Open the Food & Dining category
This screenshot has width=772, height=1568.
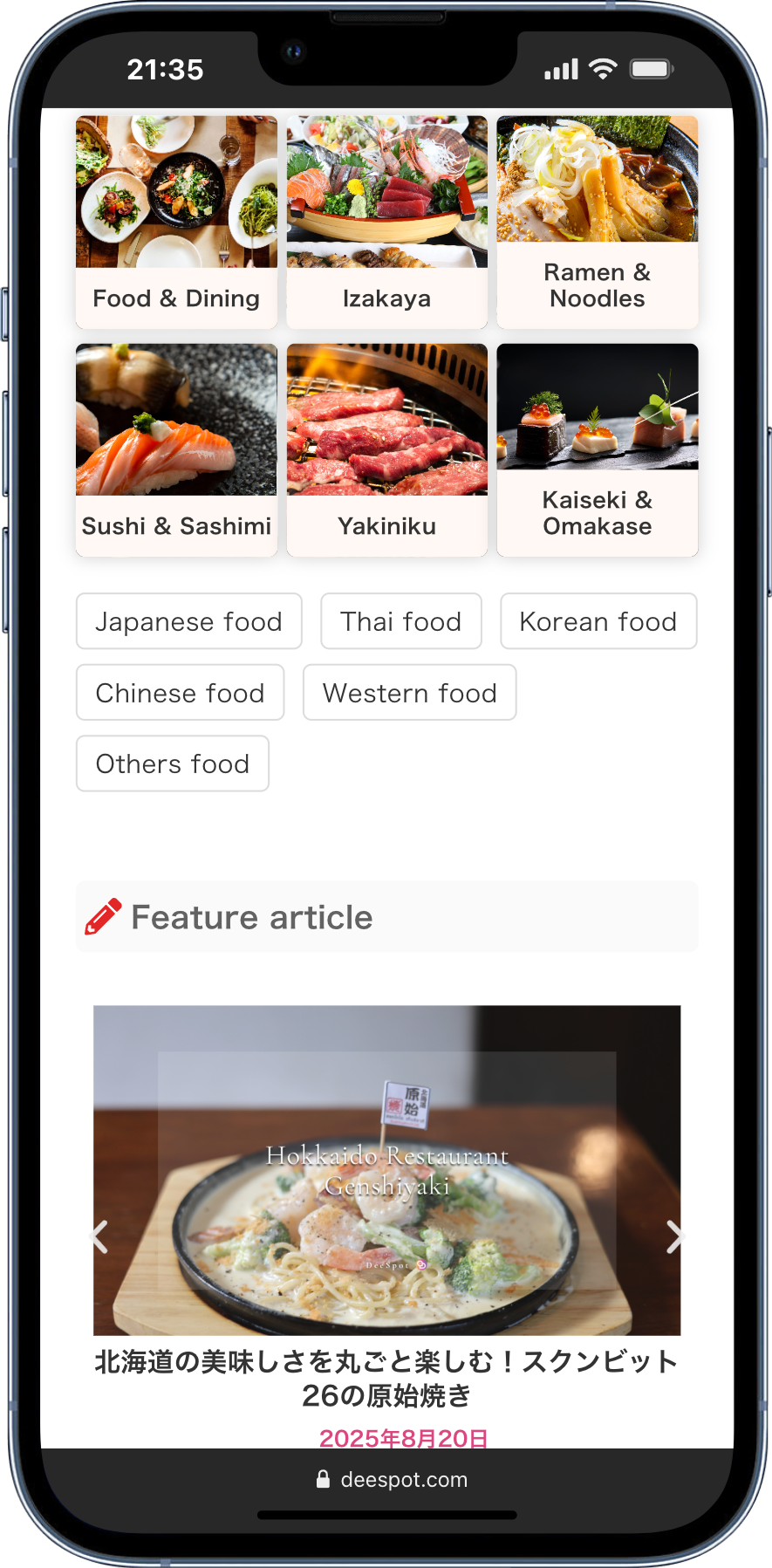176,222
